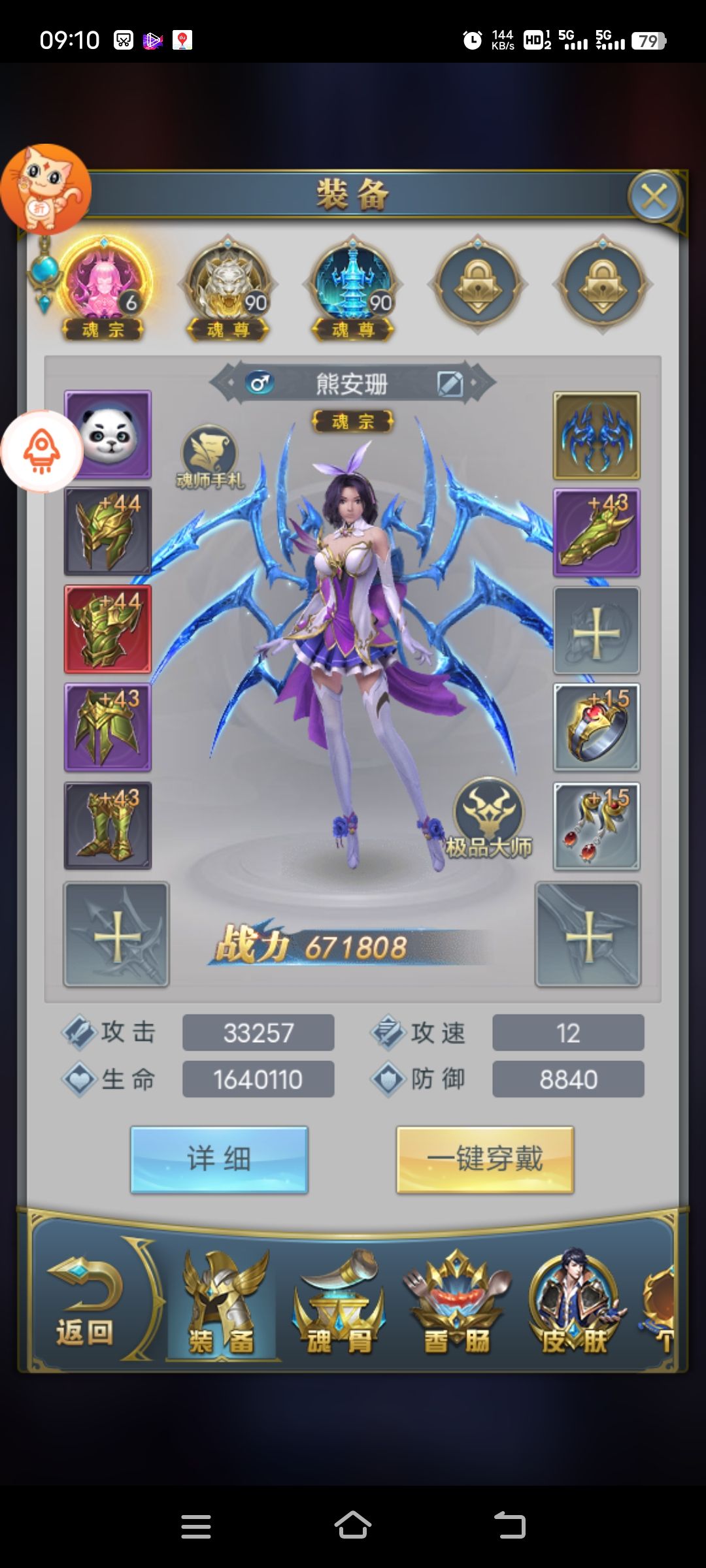The height and width of the screenshot is (1568, 706).
Task: Open 魂师手札 notebook
Action: pyautogui.click(x=209, y=457)
